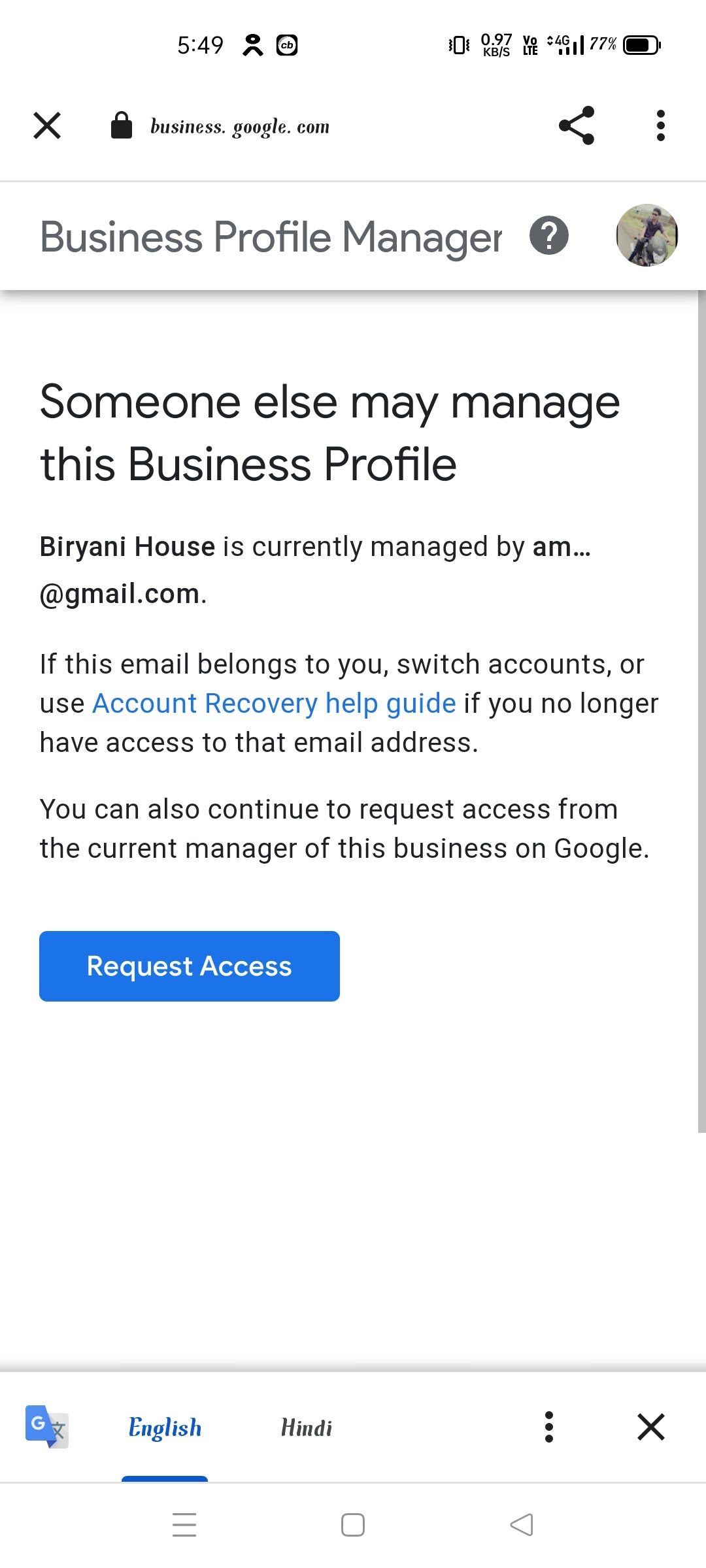Tap your account profile picture
The image size is (706, 1568).
click(647, 235)
